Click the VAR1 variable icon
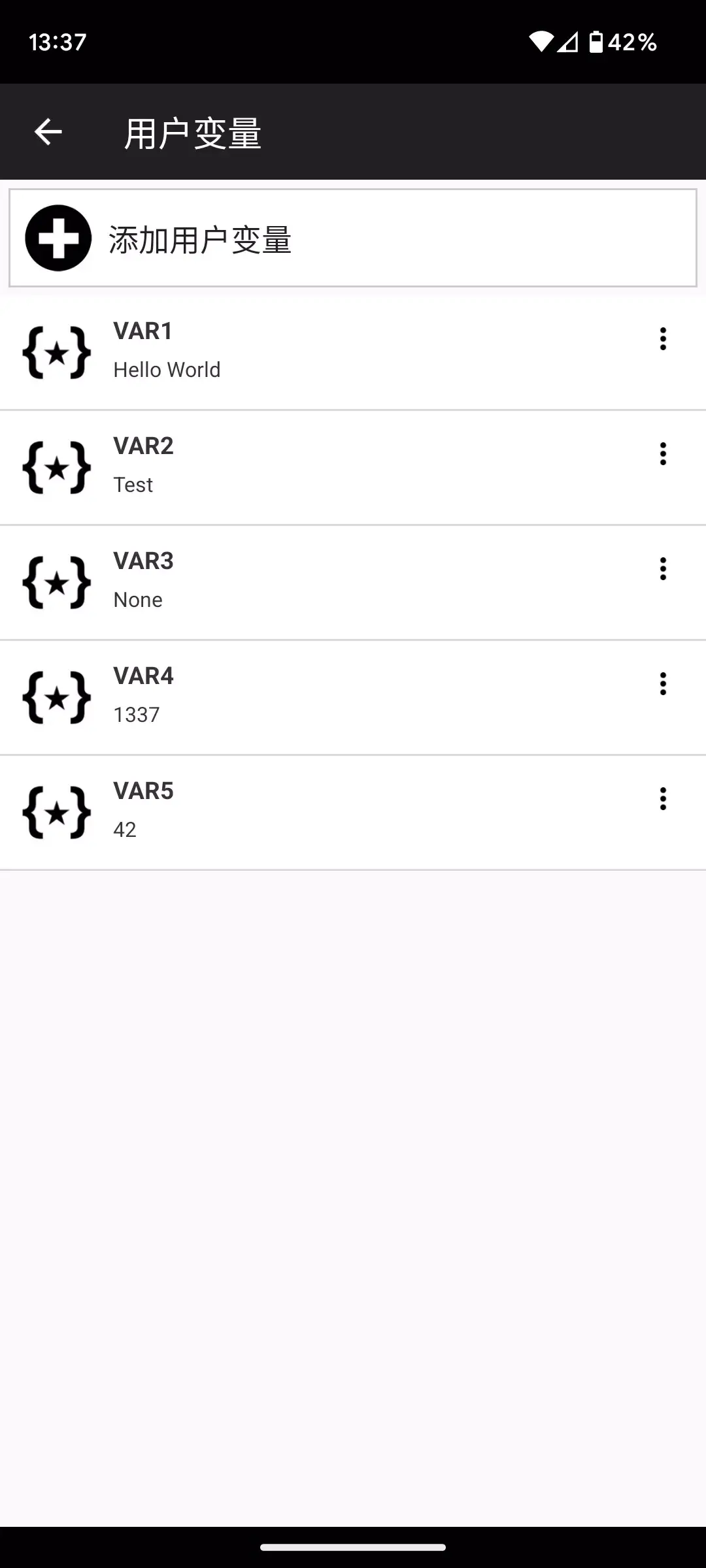The width and height of the screenshot is (706, 1568). click(x=56, y=353)
